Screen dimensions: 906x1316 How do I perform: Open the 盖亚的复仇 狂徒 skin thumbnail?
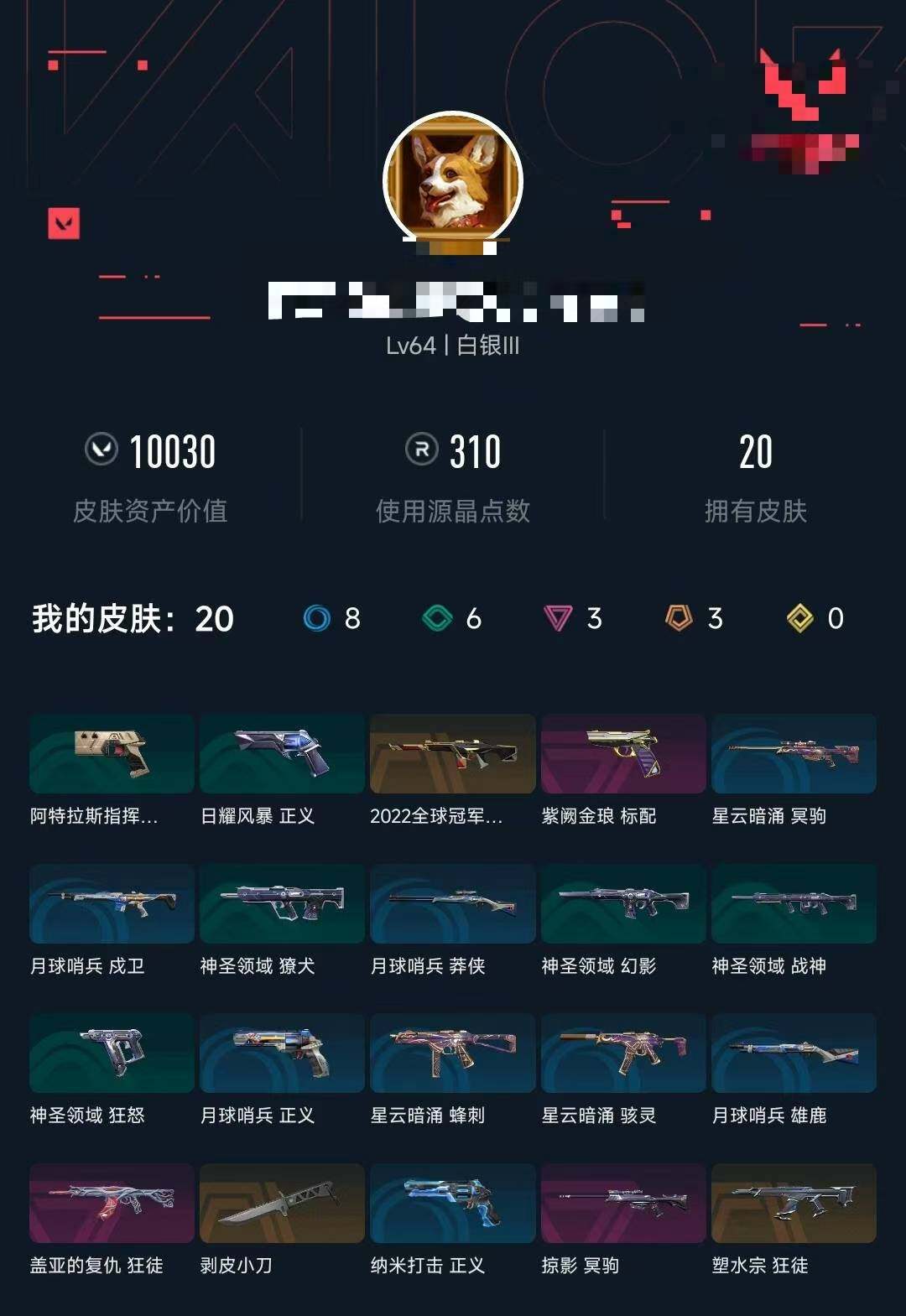110,1203
